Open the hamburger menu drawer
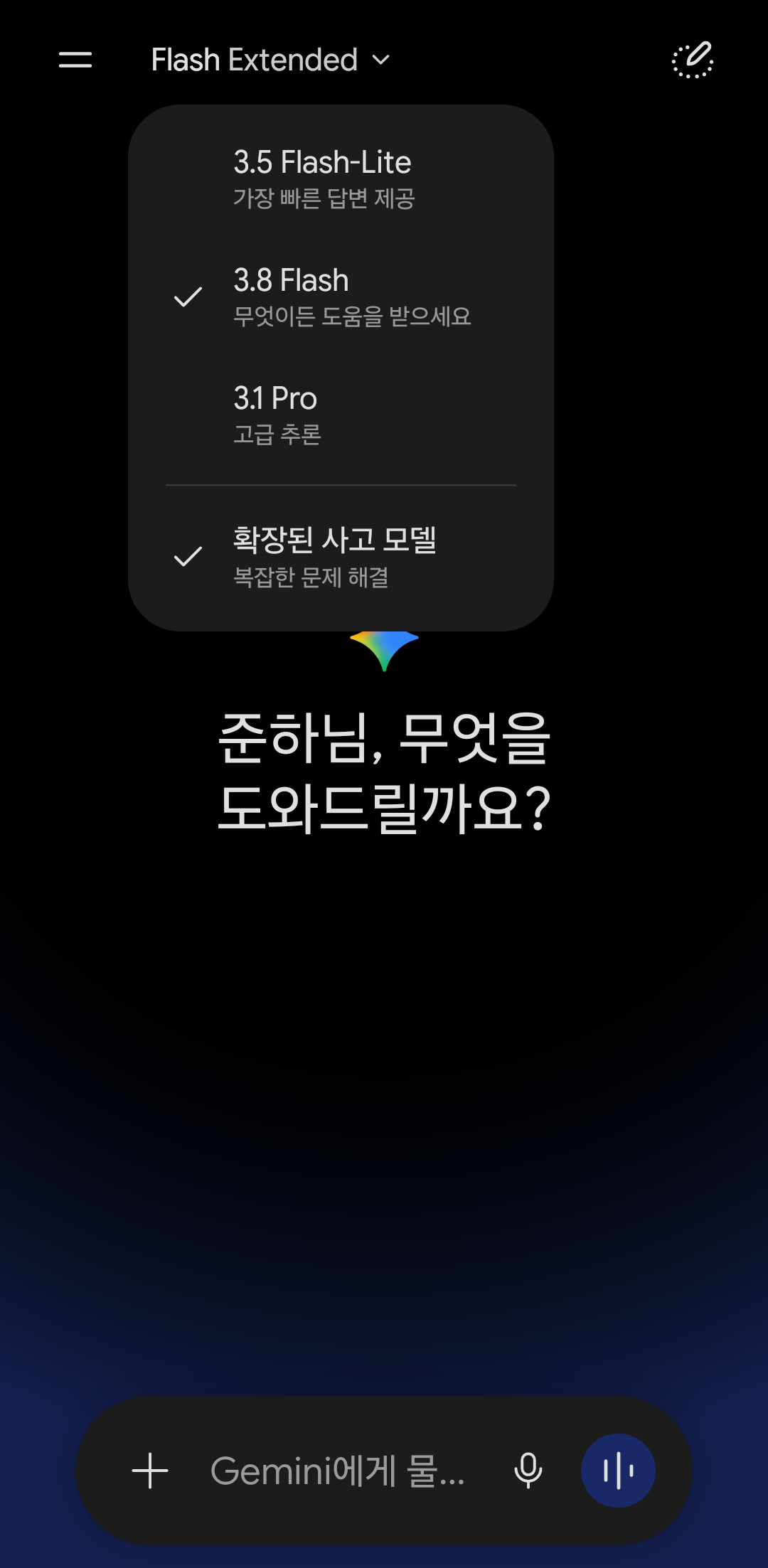This screenshot has height=1568, width=768. 75,60
